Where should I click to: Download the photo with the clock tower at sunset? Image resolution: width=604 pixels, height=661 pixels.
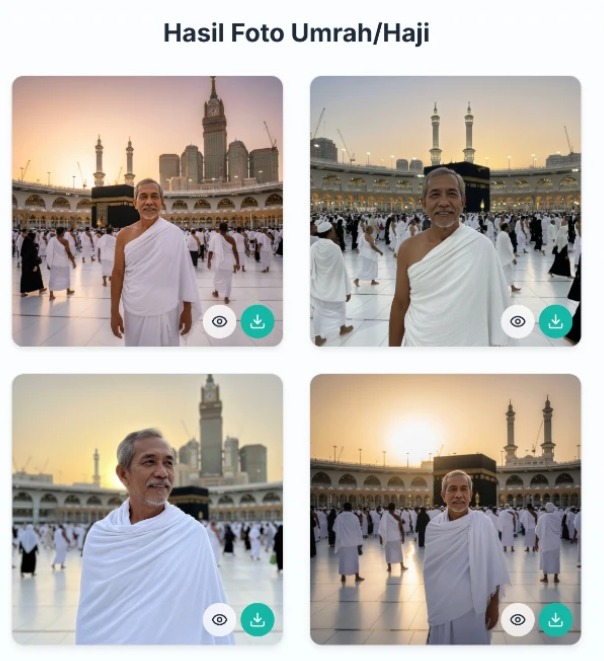point(257,321)
